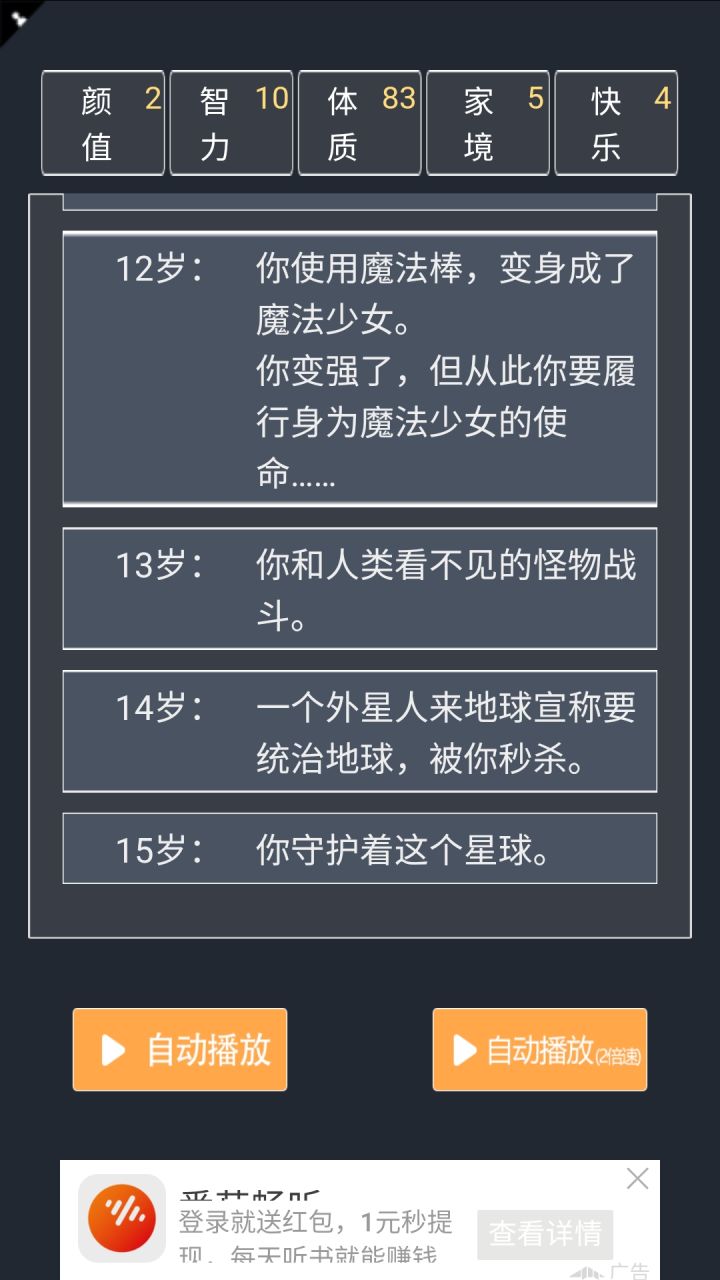Image resolution: width=720 pixels, height=1280 pixels.
Task: Dismiss the ad with the X button
Action: click(637, 1177)
